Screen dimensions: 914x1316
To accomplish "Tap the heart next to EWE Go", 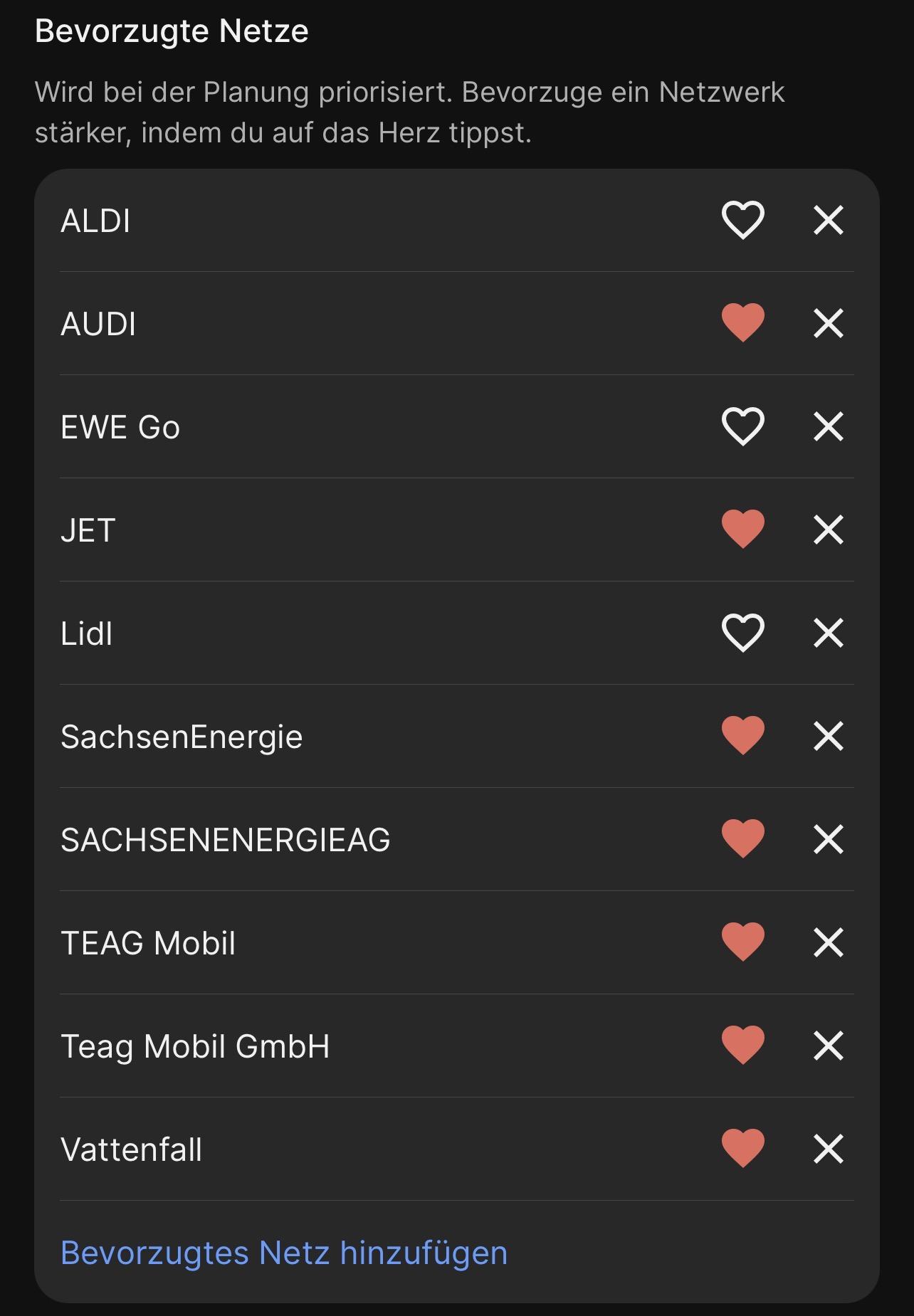I will tap(742, 426).
